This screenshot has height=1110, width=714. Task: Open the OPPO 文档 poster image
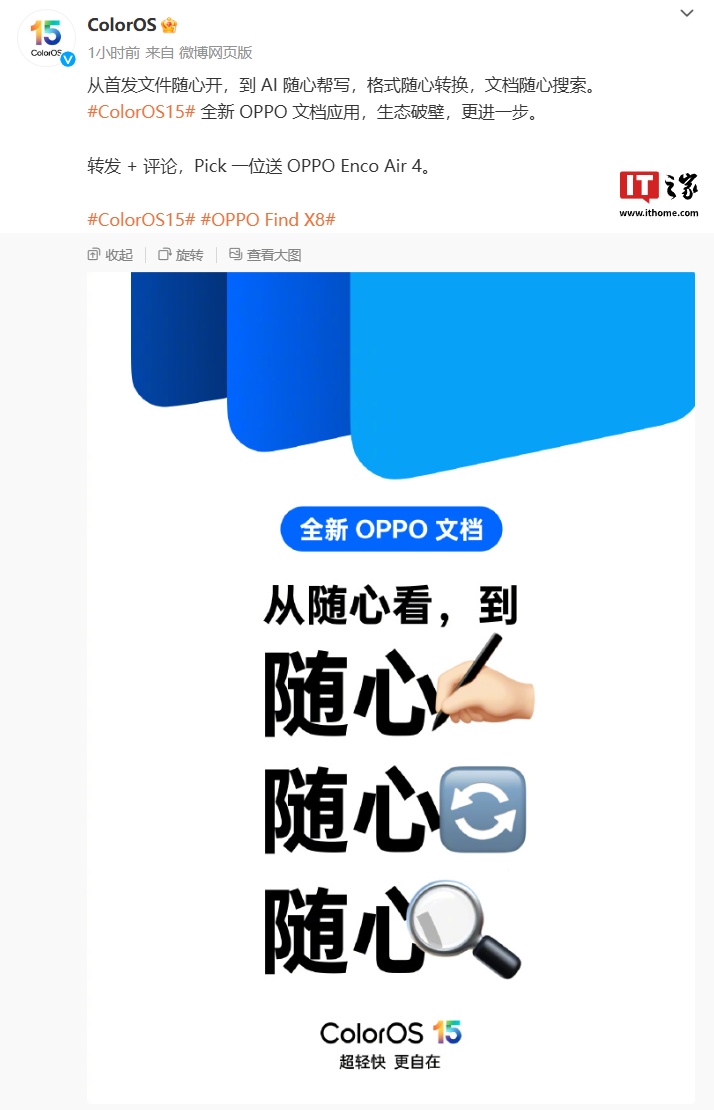click(x=390, y=680)
